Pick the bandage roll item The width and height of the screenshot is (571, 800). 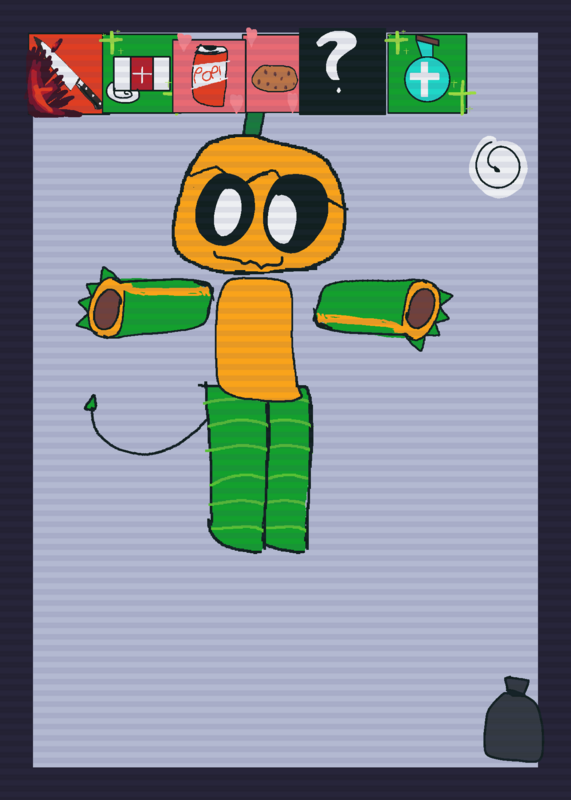pos(139,73)
